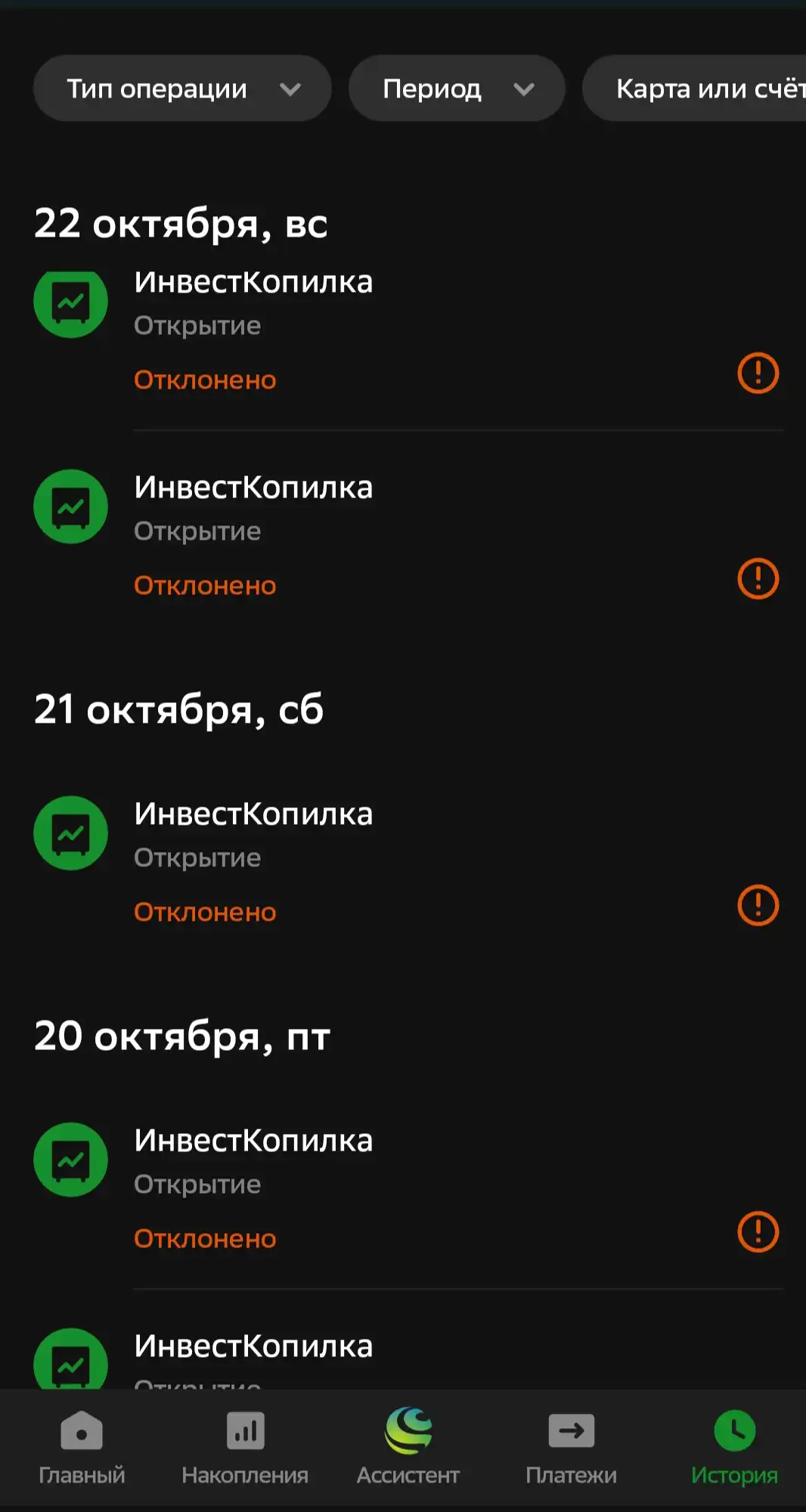The image size is (806, 1512).
Task: Open the Ассистент tab
Action: click(x=408, y=1448)
